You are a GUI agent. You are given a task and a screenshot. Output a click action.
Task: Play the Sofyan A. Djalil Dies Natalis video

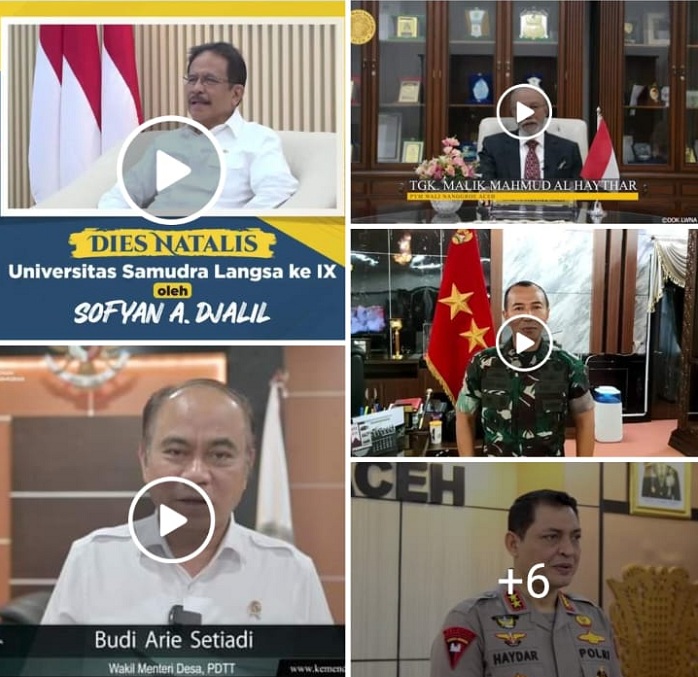(x=171, y=170)
